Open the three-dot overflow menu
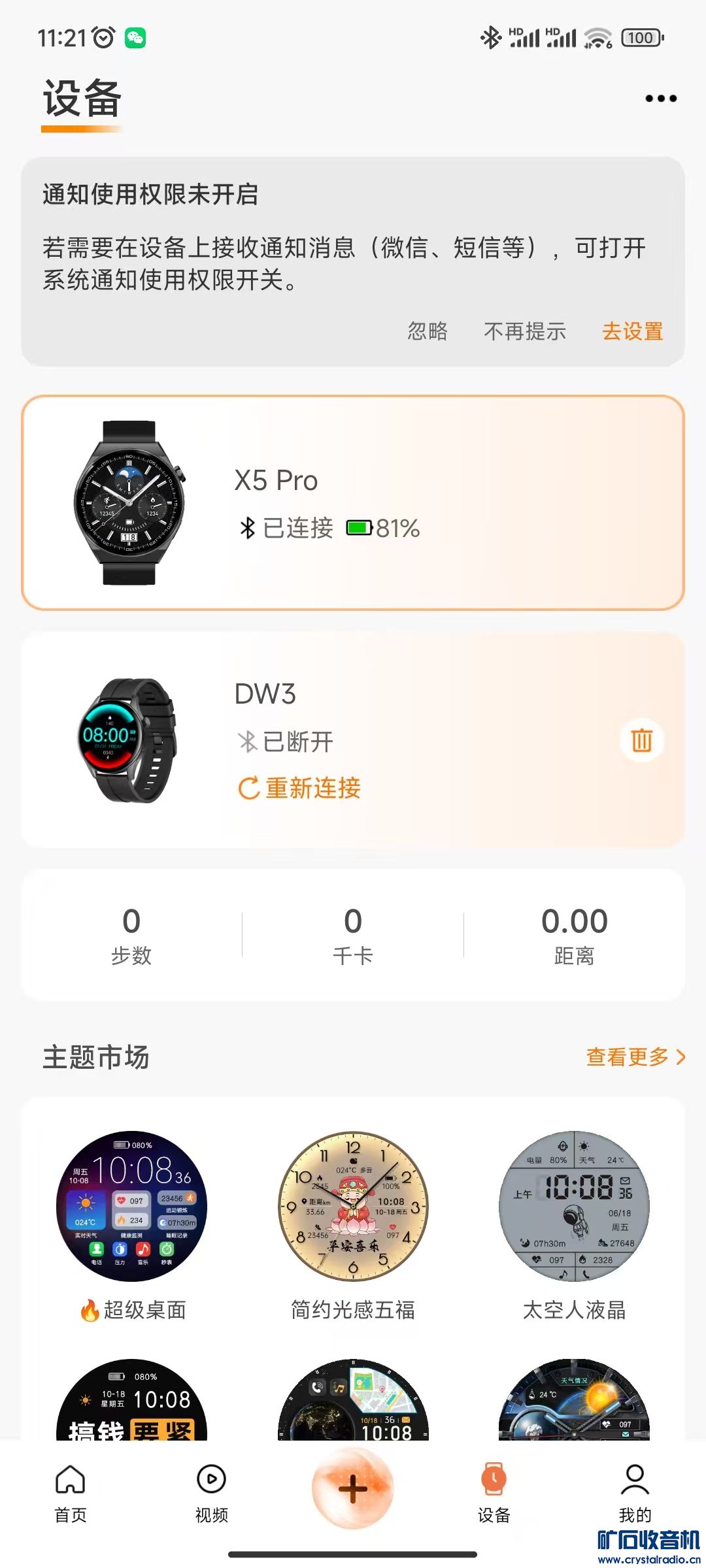 click(661, 99)
